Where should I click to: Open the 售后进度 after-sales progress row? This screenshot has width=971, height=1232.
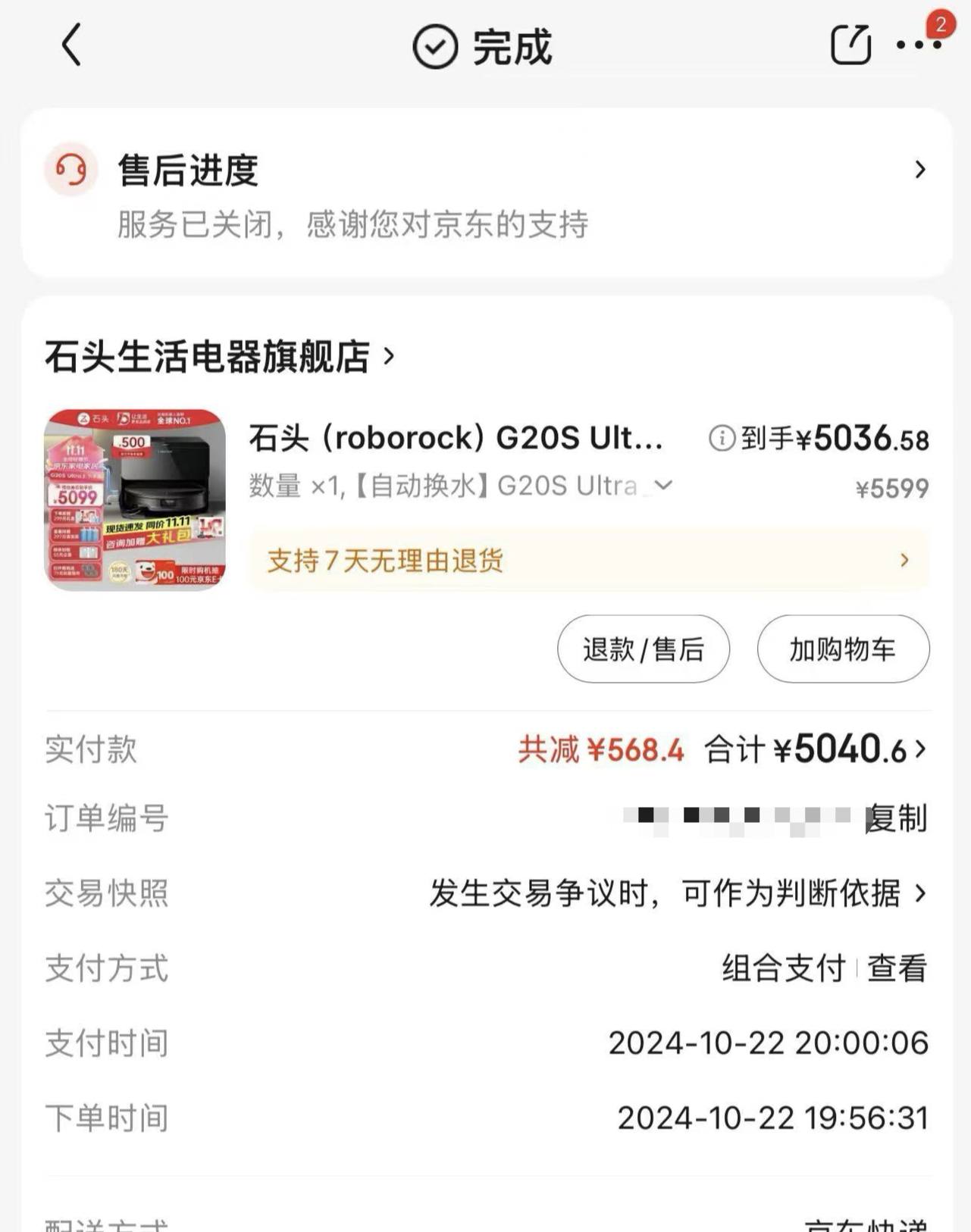pyautogui.click(x=485, y=192)
